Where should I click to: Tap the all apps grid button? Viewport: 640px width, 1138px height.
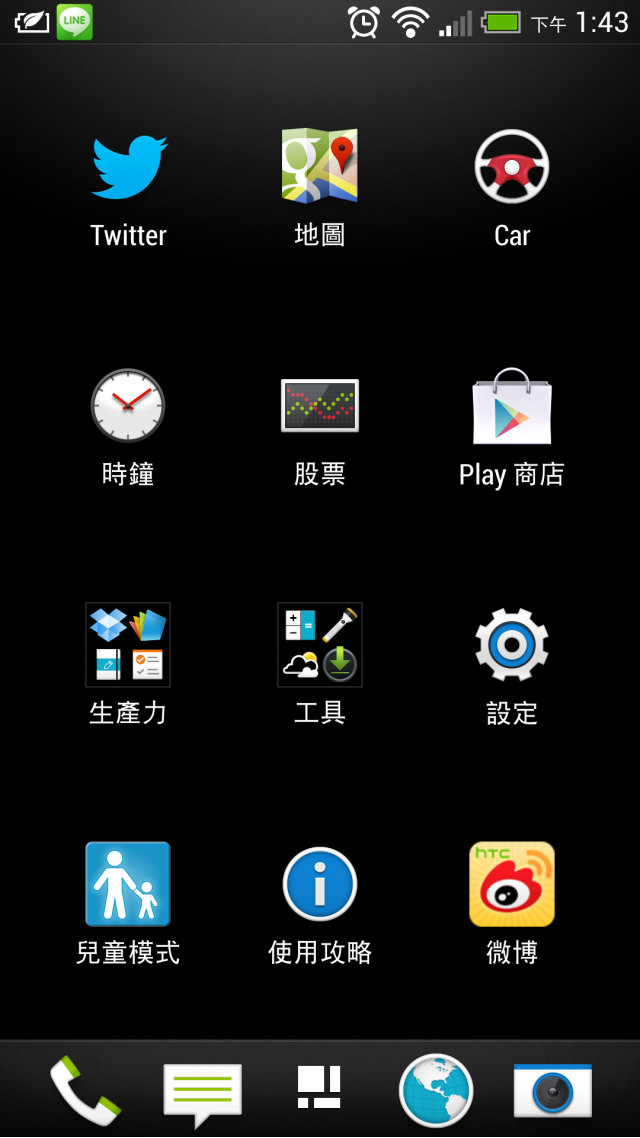pyautogui.click(x=319, y=1088)
